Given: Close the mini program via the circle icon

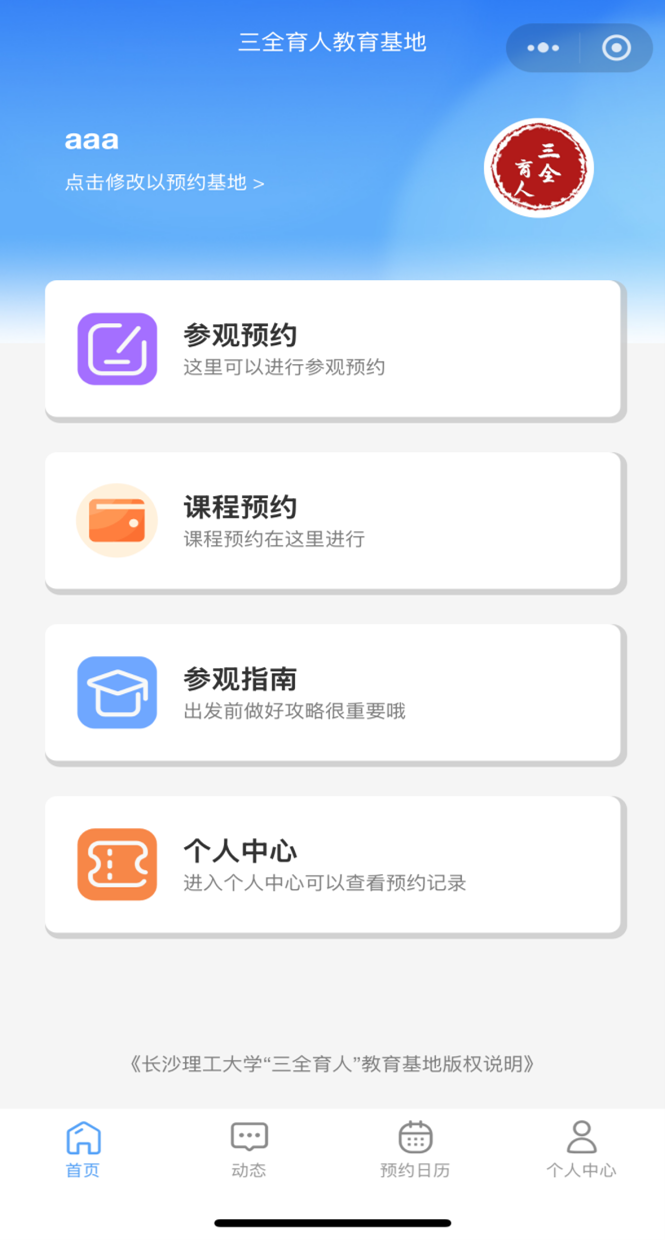Looking at the screenshot, I should (x=616, y=48).
